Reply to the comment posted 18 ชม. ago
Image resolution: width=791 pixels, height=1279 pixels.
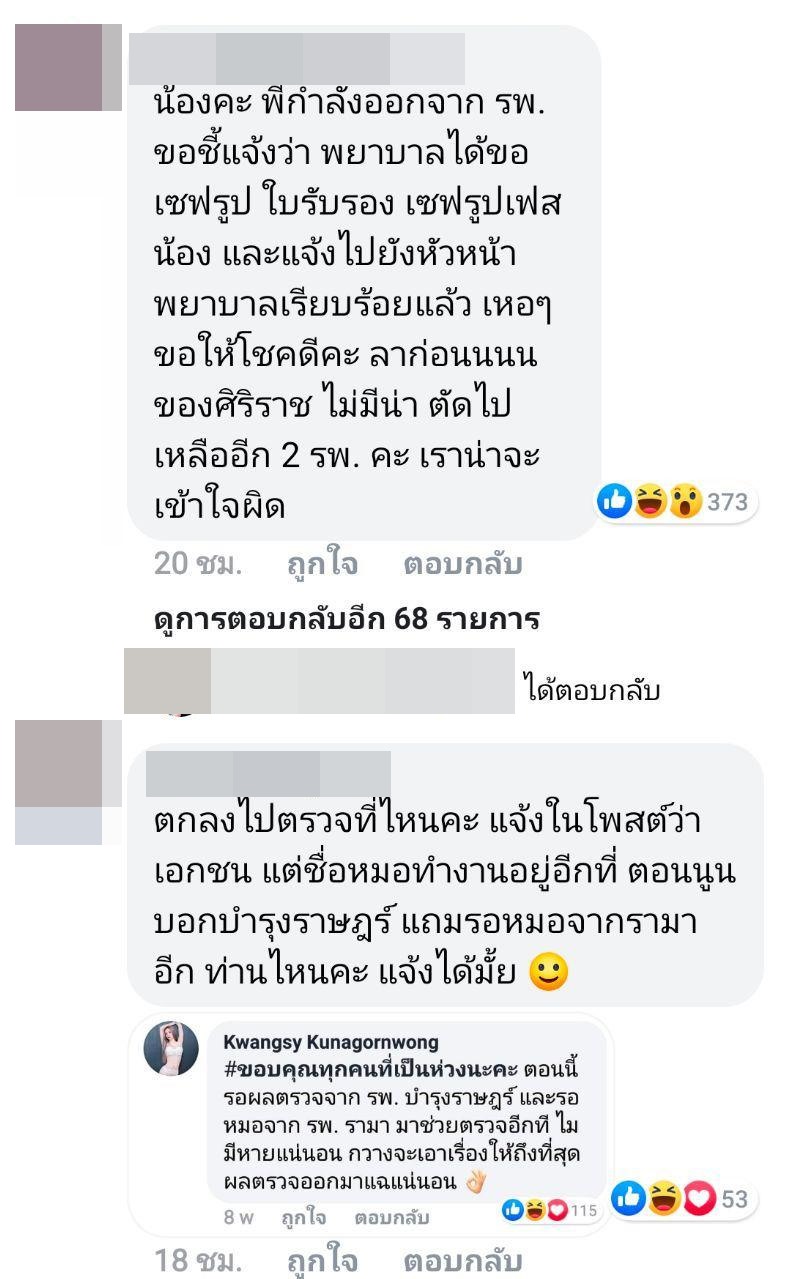tap(462, 1260)
